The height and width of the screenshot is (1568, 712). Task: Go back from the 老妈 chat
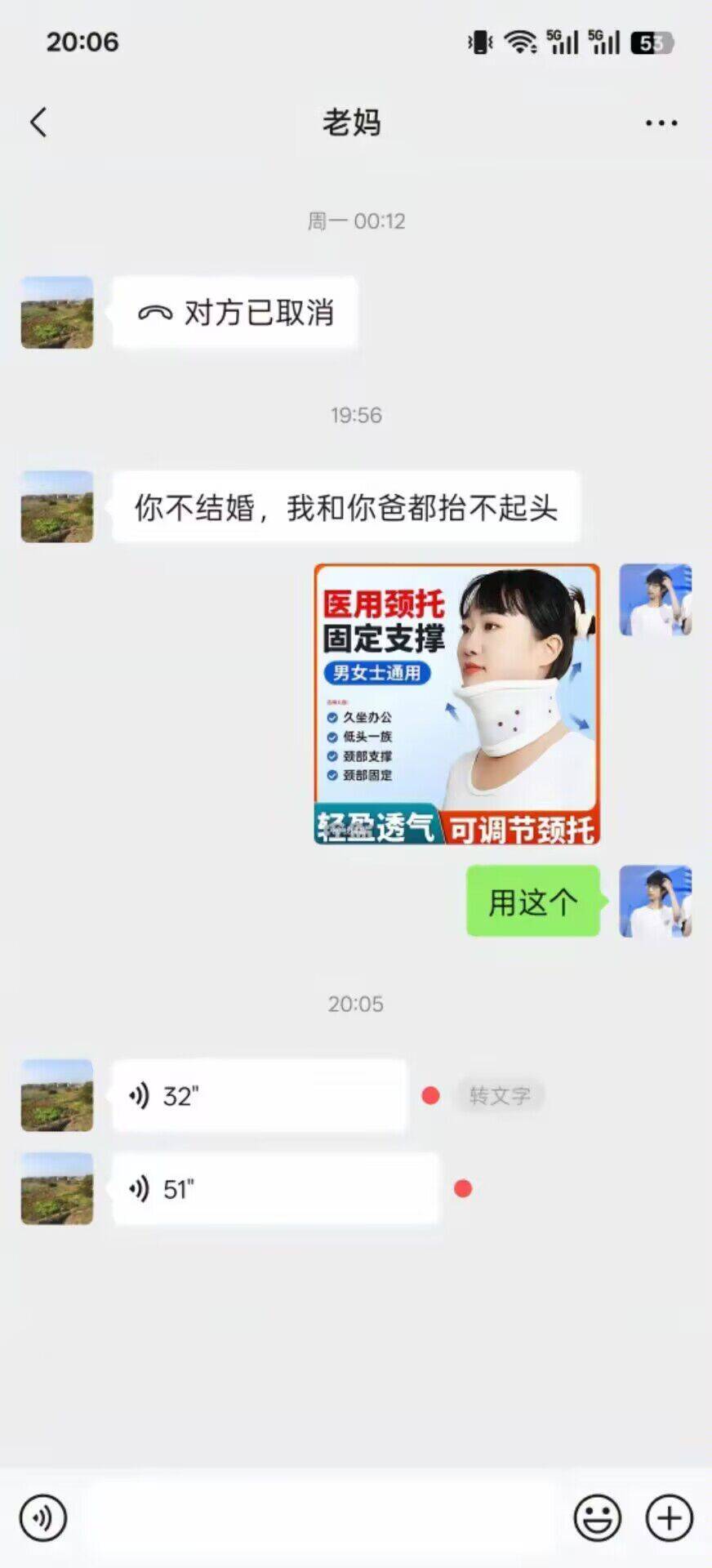pyautogui.click(x=38, y=122)
